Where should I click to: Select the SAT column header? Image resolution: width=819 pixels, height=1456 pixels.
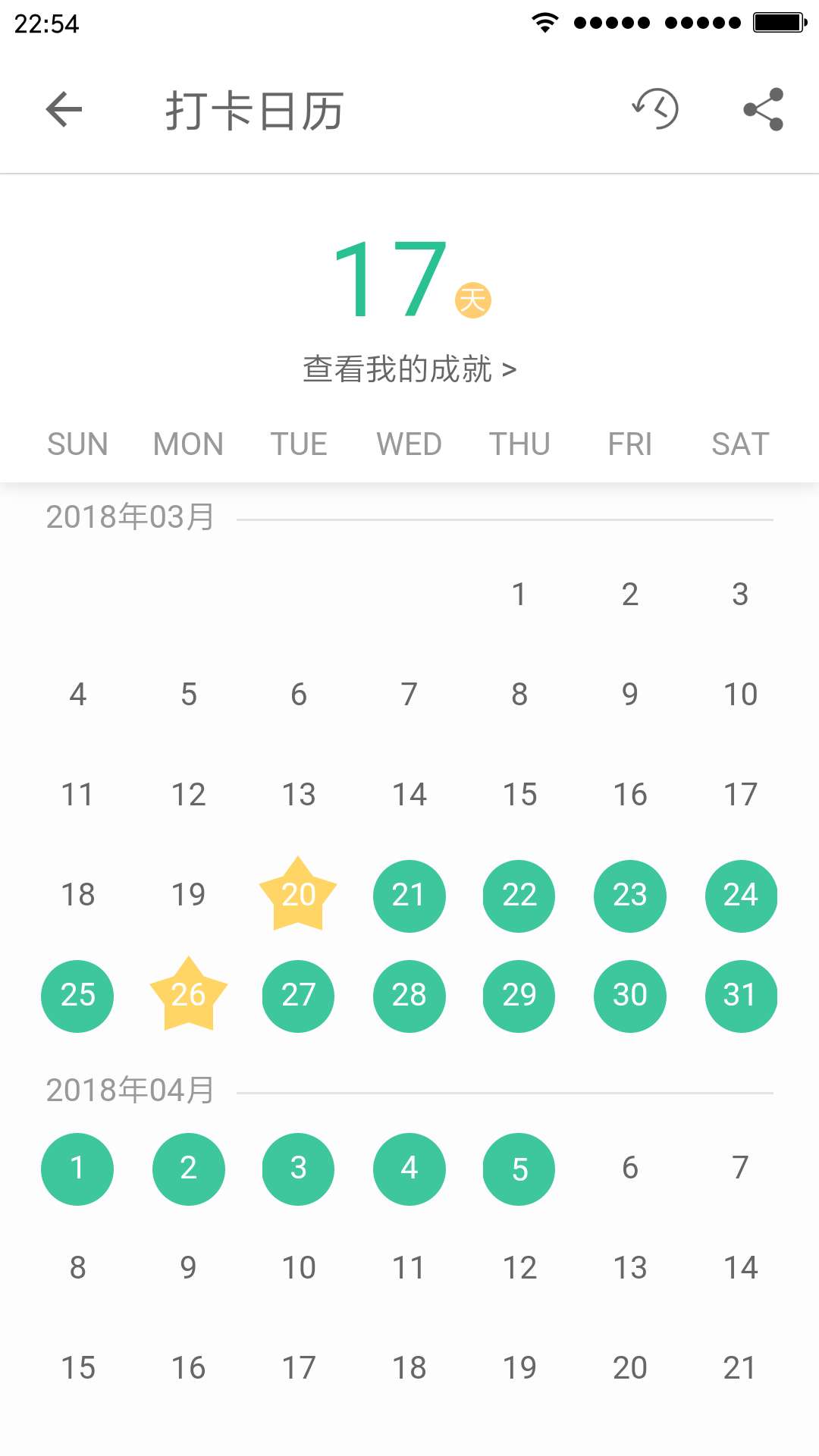pyautogui.click(x=739, y=444)
